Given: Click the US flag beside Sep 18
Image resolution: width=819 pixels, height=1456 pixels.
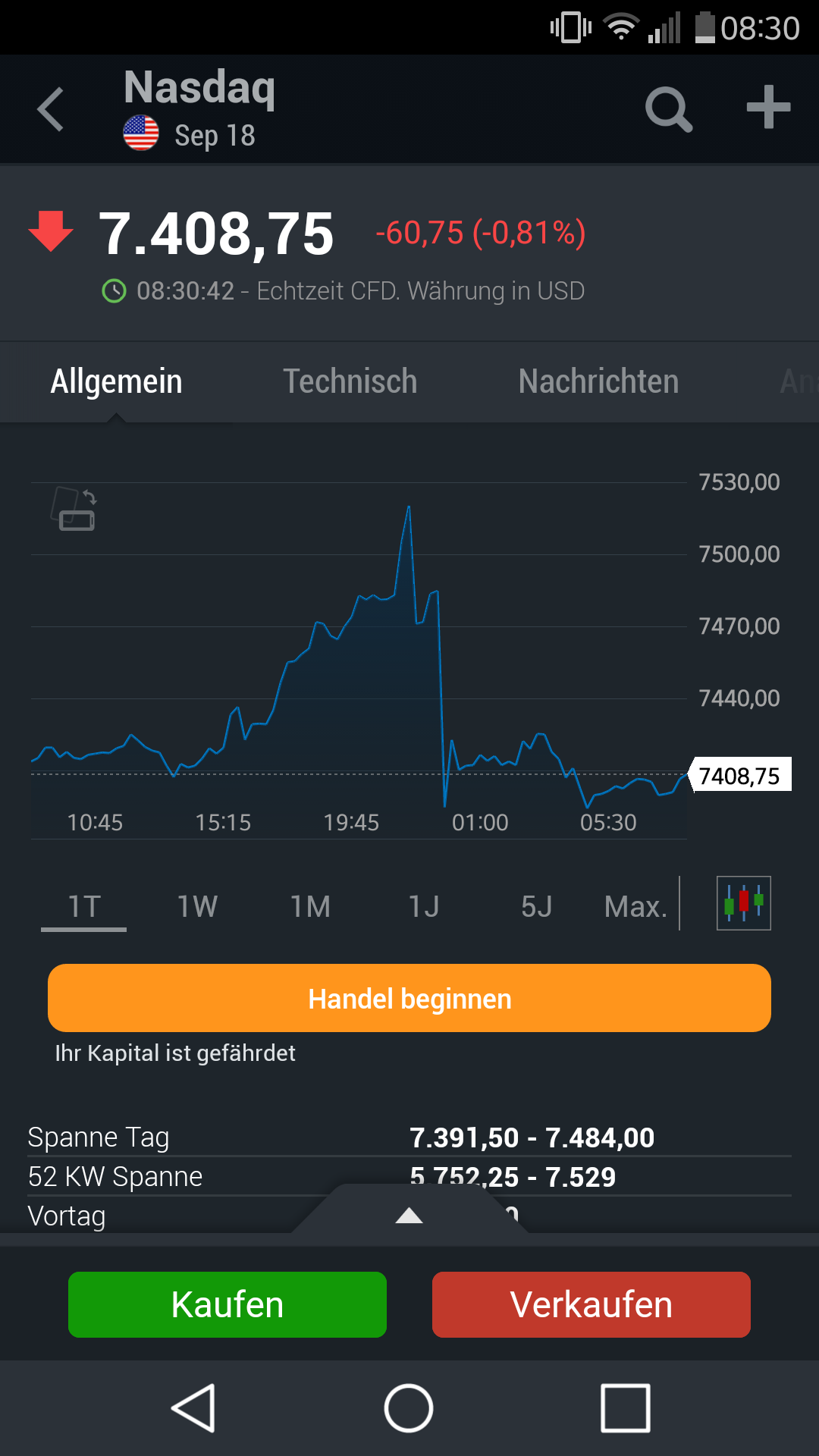Looking at the screenshot, I should 141,133.
